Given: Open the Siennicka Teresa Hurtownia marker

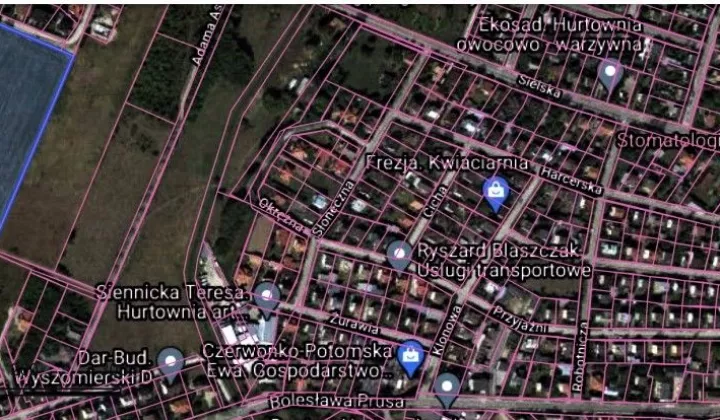Looking at the screenshot, I should coord(266,295).
